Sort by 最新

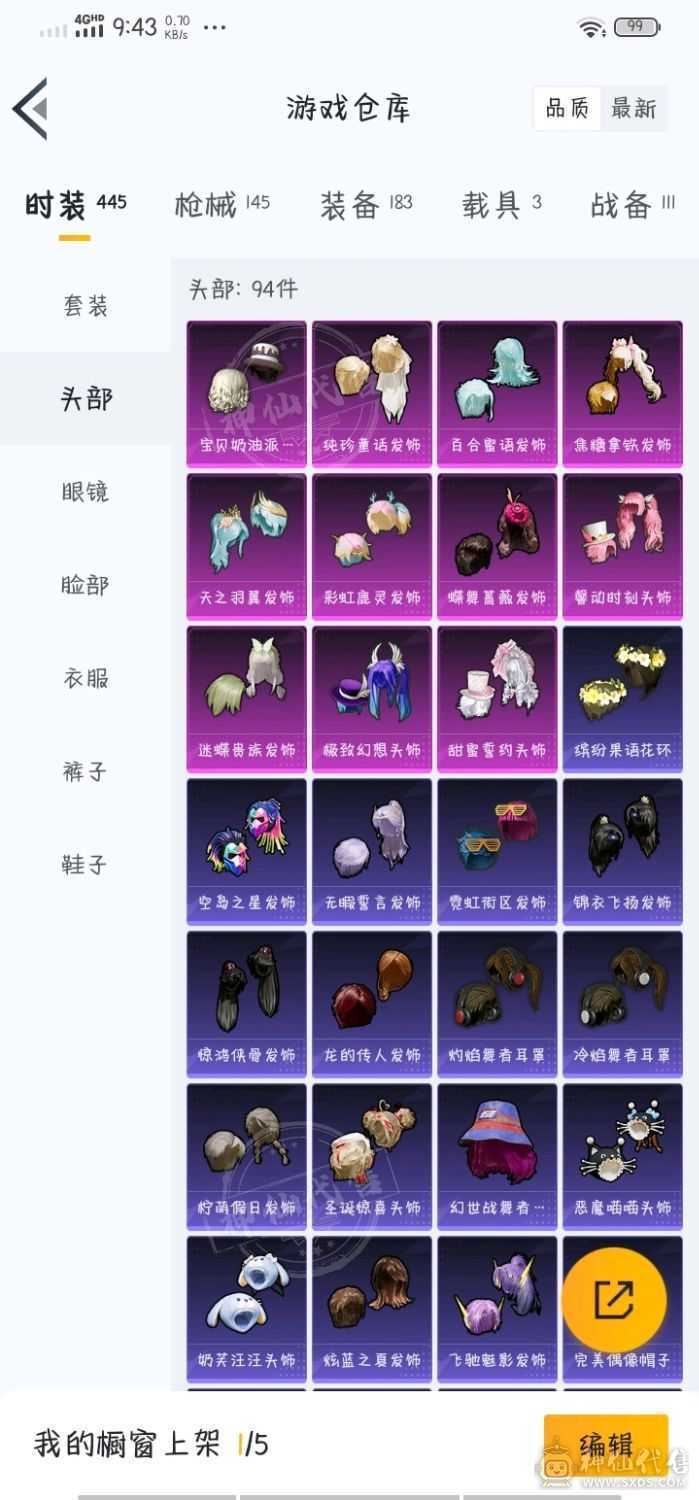633,108
